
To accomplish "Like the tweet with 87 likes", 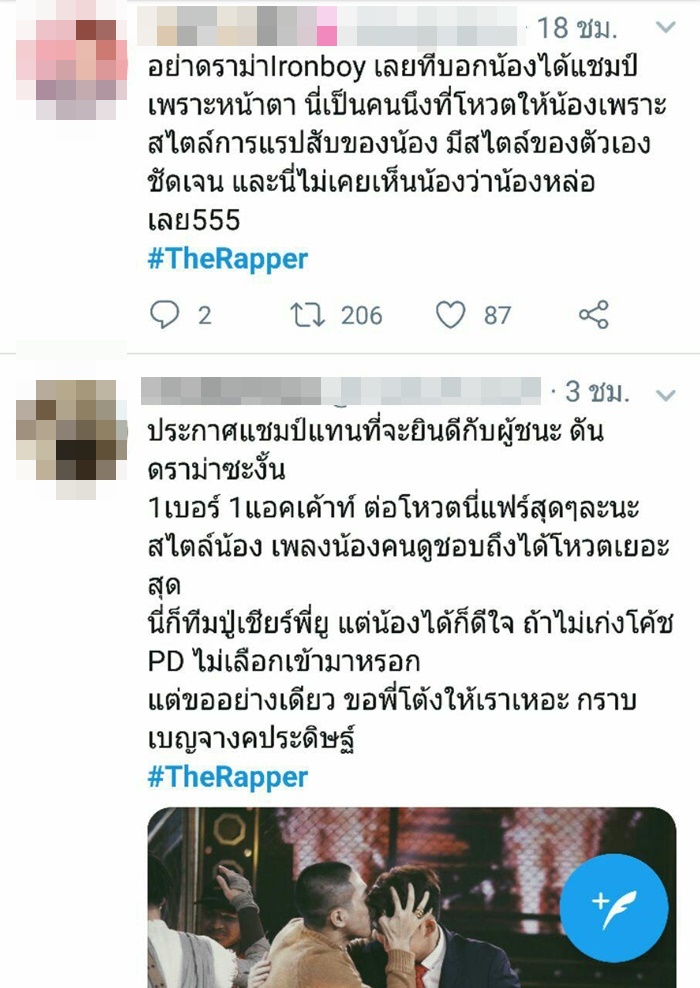I will (x=452, y=316).
